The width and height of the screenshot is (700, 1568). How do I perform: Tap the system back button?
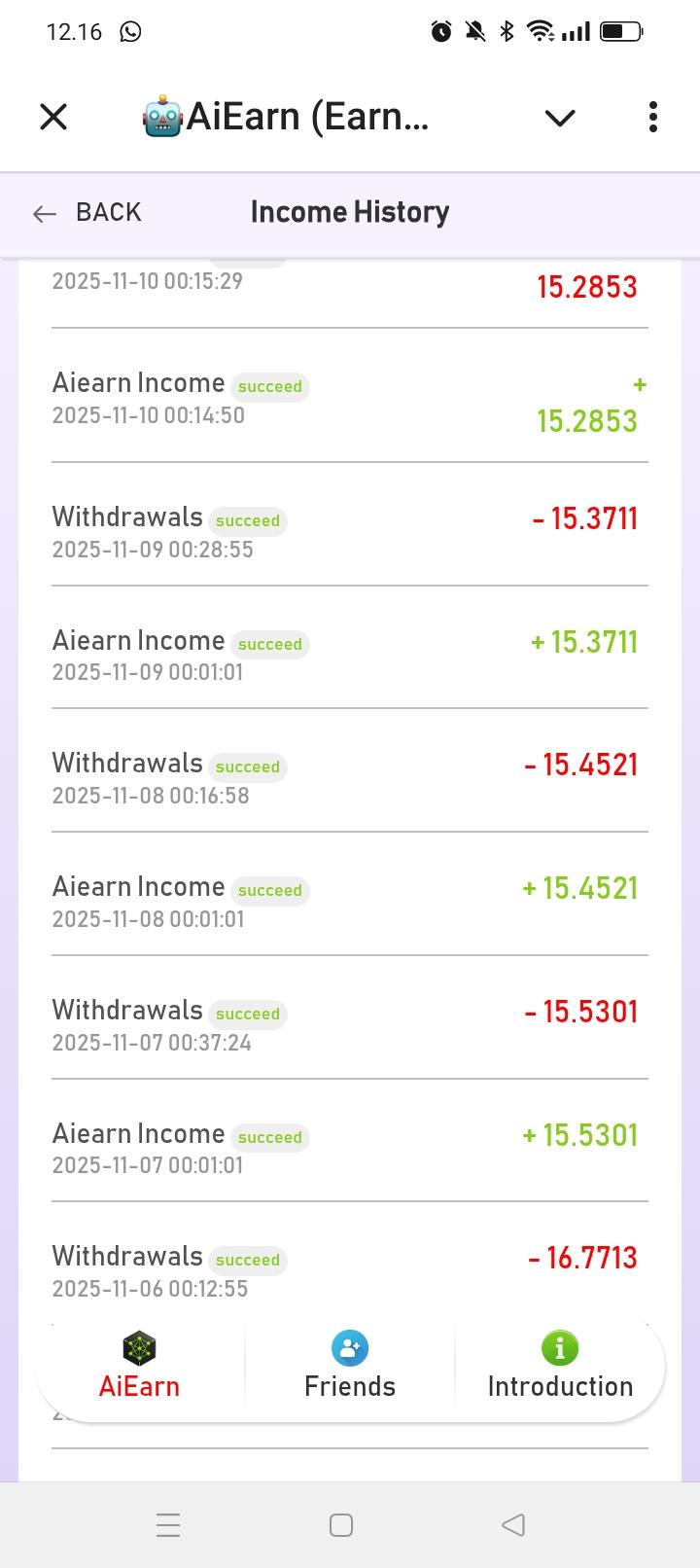pos(513,1524)
